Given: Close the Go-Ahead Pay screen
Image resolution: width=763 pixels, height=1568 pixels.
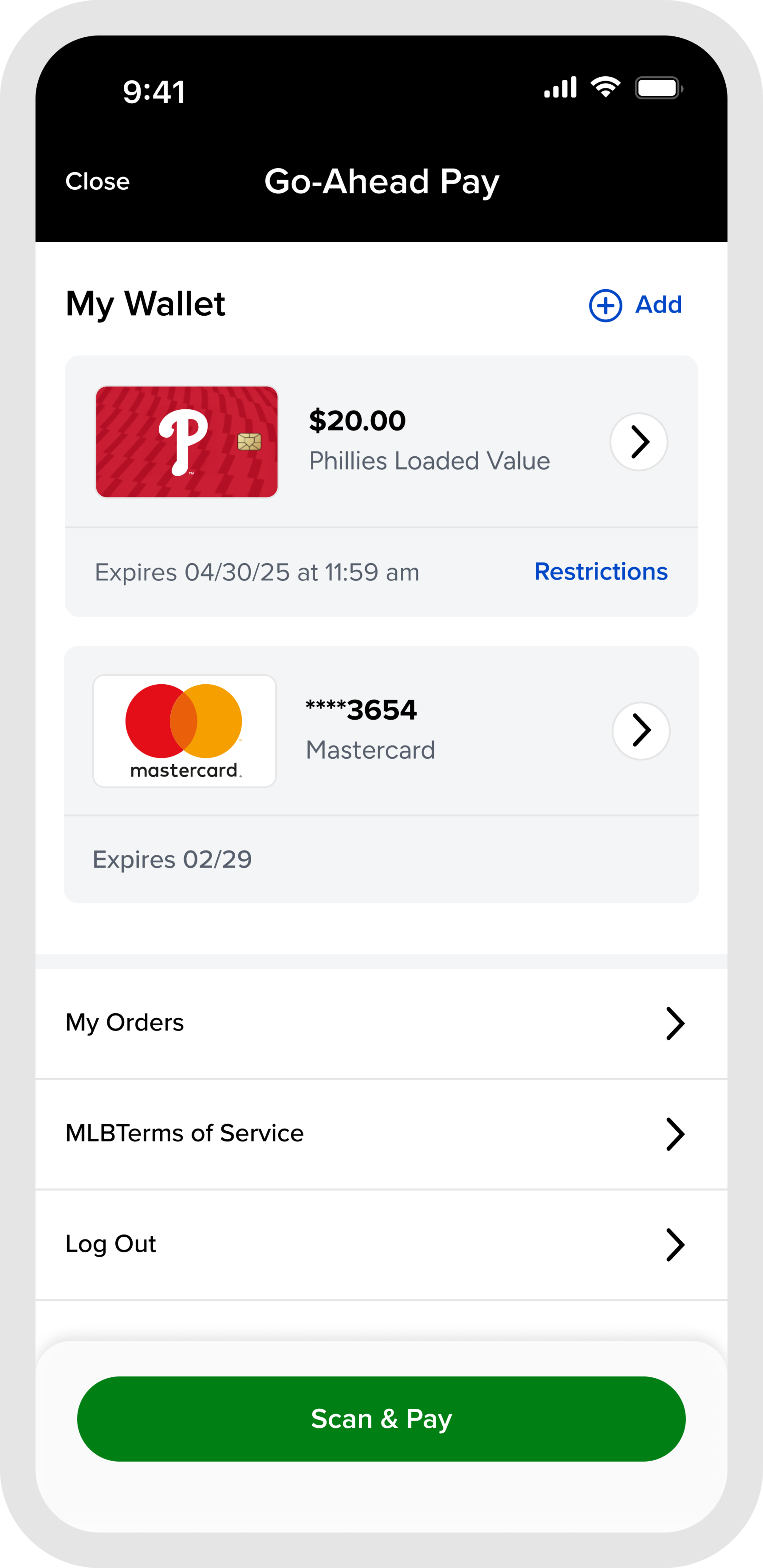Looking at the screenshot, I should click(97, 181).
